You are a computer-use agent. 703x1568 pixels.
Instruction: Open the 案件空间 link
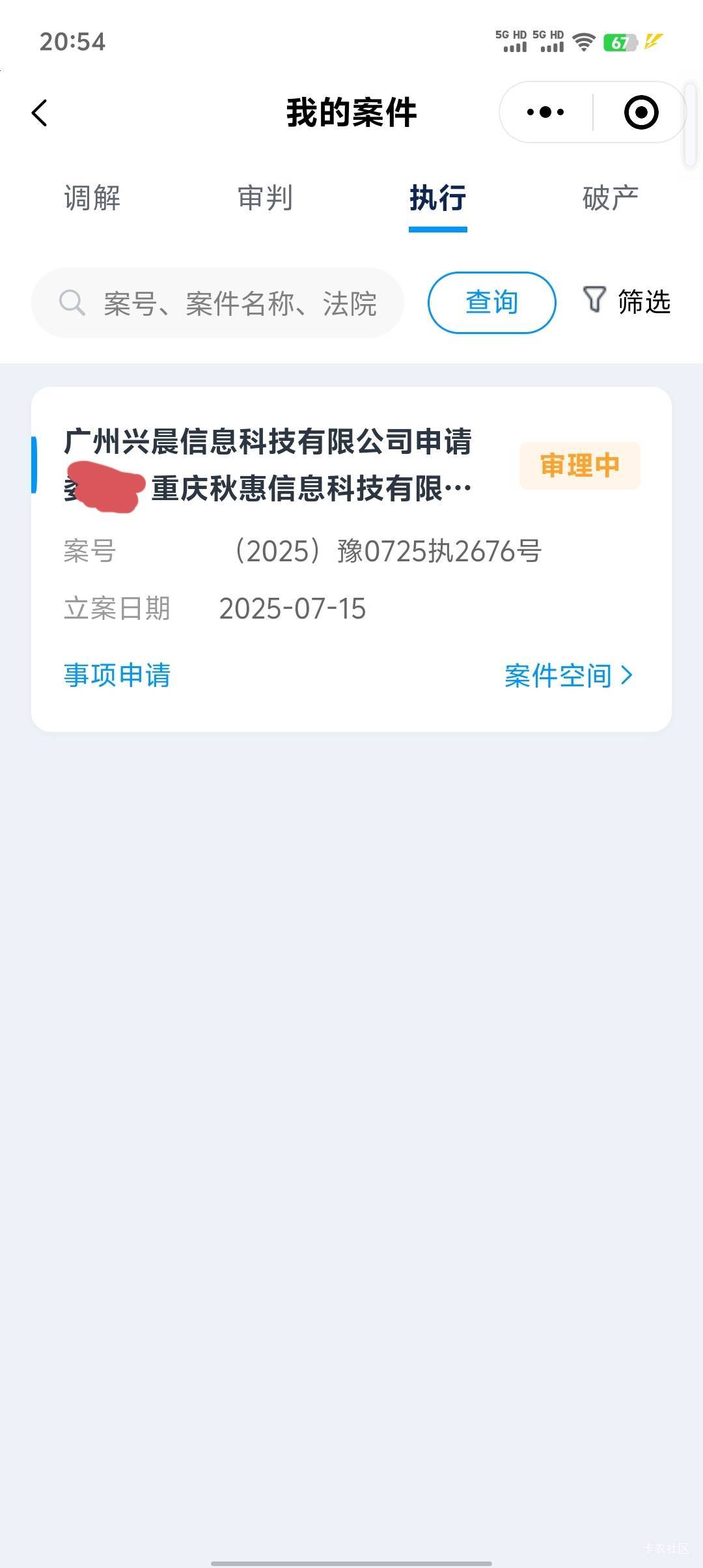tap(569, 675)
